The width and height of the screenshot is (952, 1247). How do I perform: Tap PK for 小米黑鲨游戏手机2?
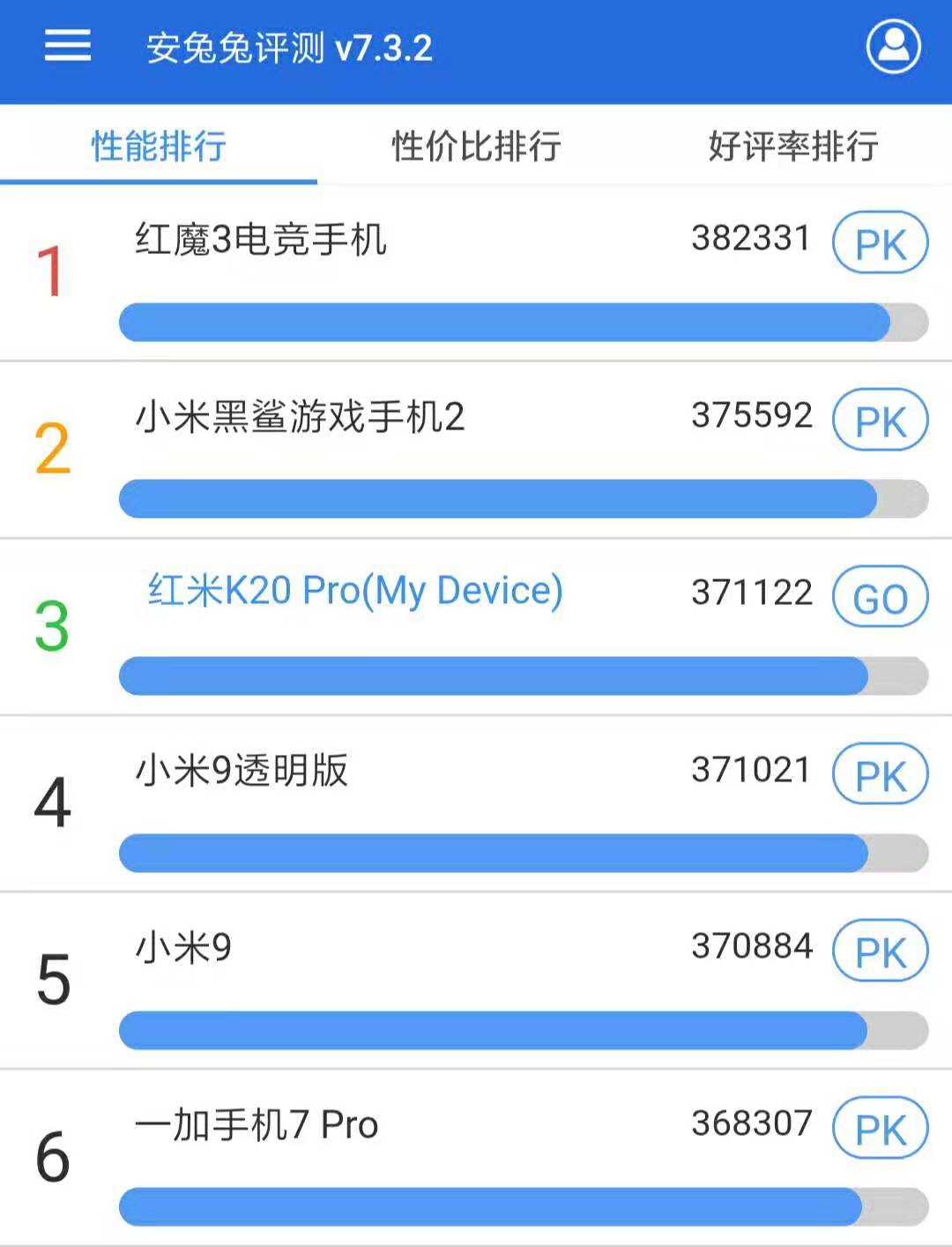pos(880,421)
